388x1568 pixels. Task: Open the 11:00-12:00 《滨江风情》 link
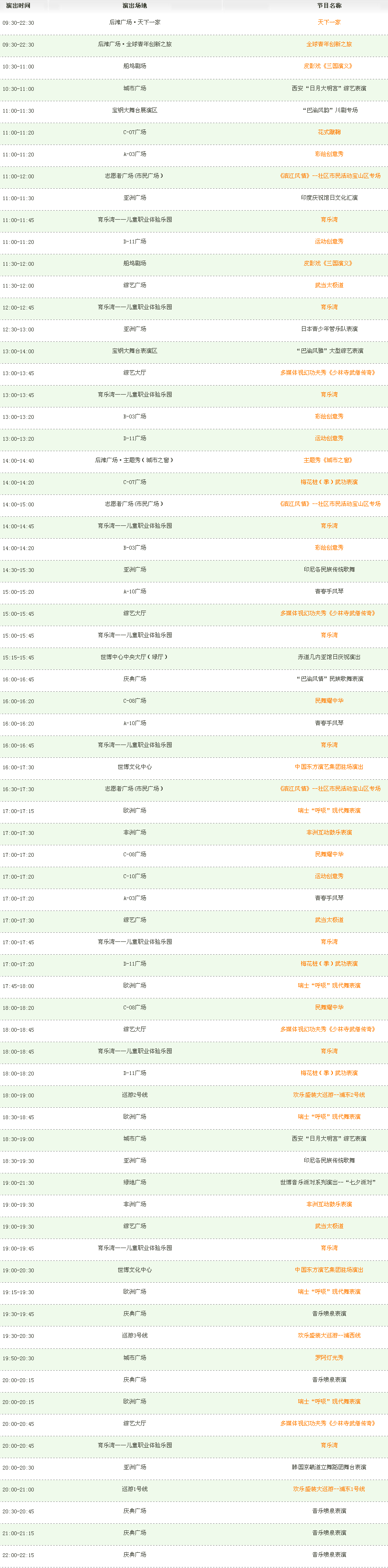330,176
